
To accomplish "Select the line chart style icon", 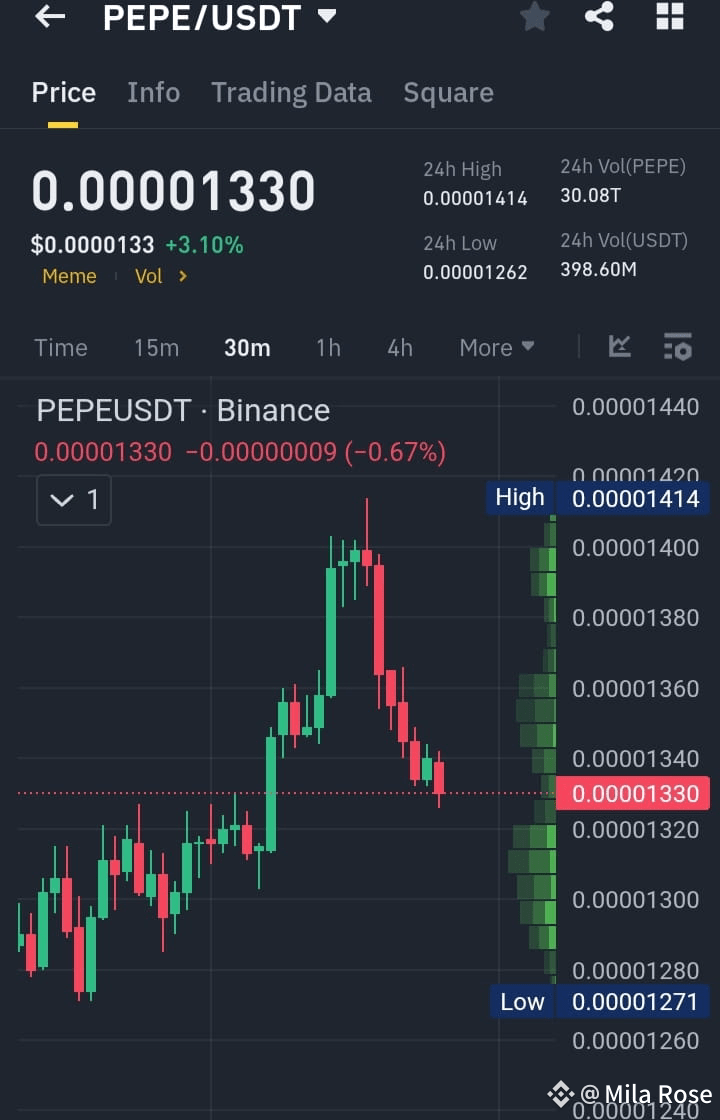I will click(620, 346).
